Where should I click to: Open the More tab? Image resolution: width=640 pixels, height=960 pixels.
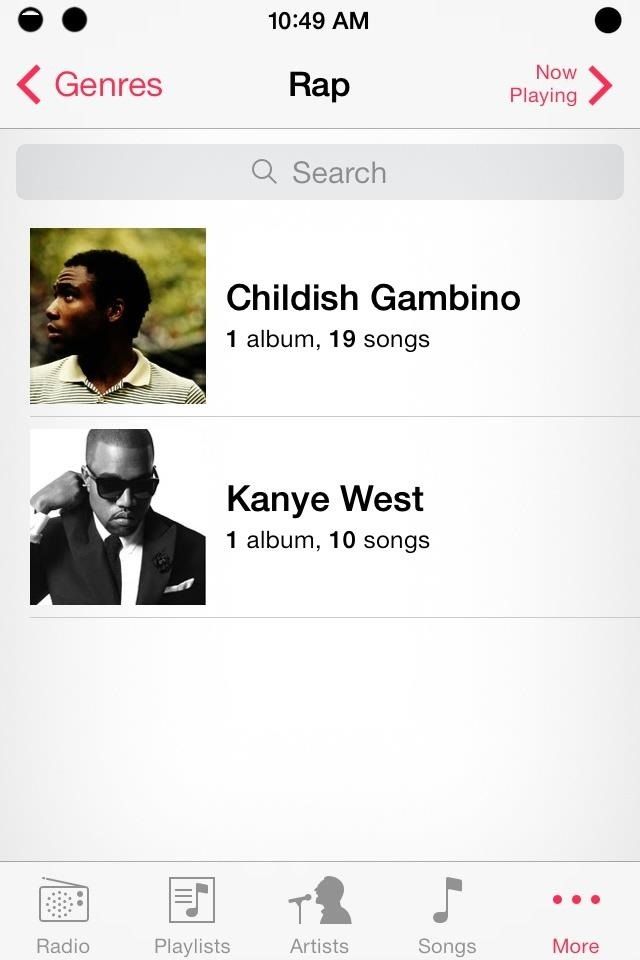point(576,914)
